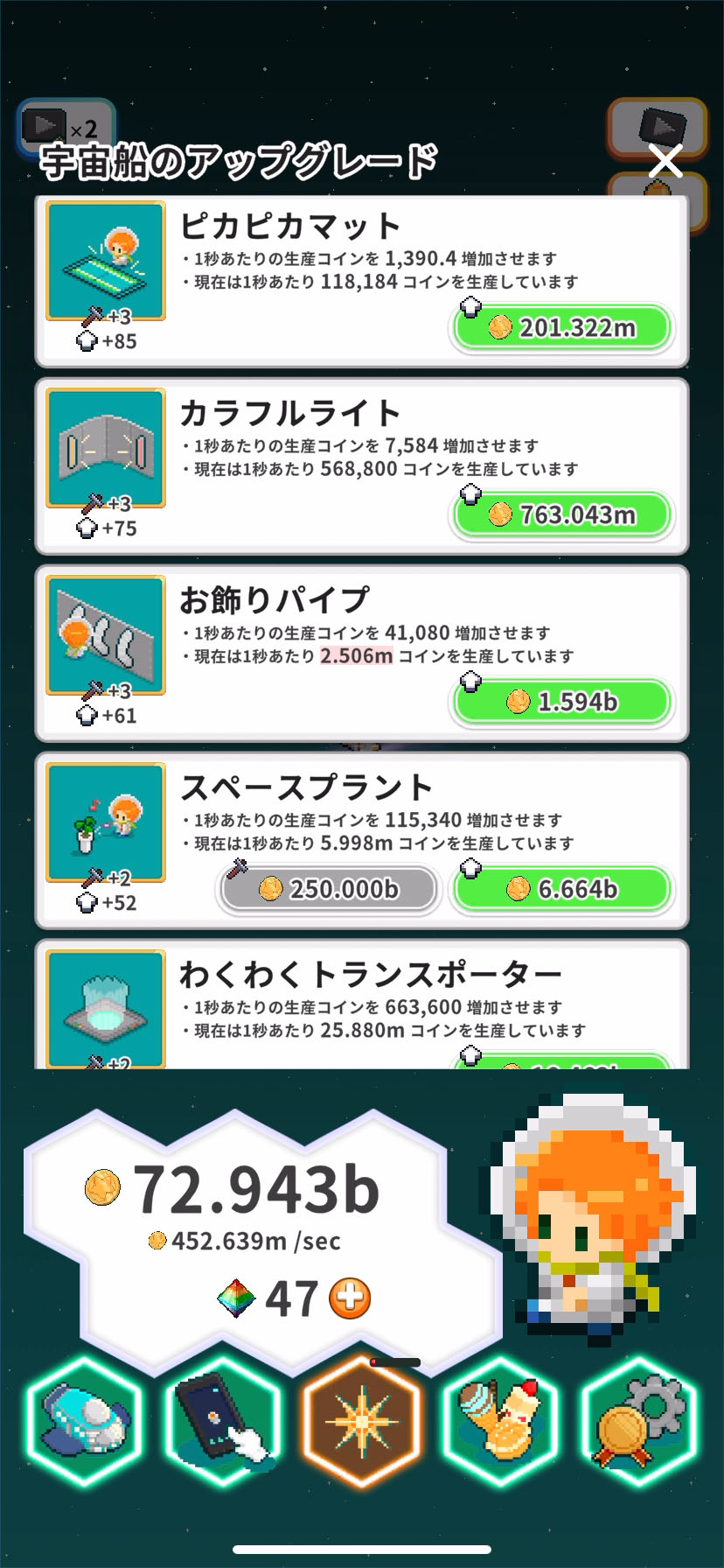Image resolution: width=724 pixels, height=1568 pixels.
Task: Close the spaceship upgrade panel
Action: coord(665,162)
